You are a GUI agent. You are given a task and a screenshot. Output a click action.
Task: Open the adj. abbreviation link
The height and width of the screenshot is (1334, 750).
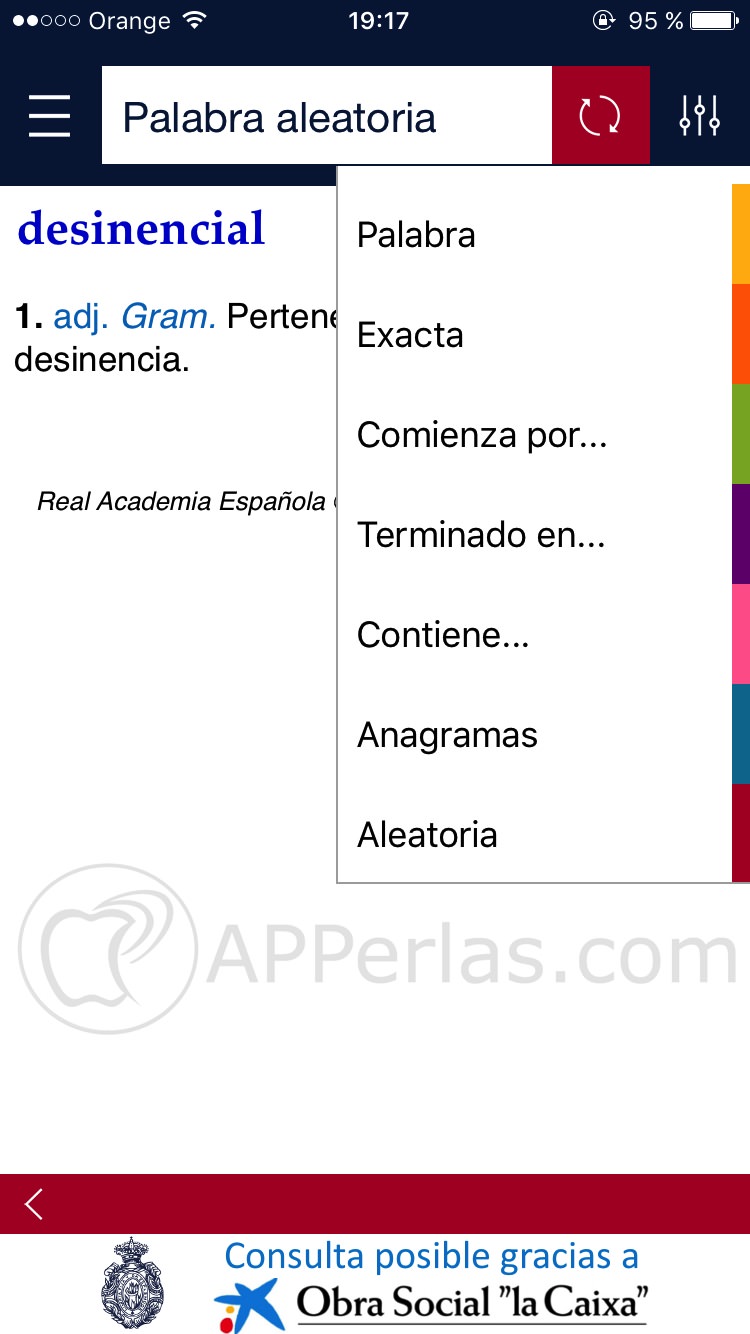tap(80, 317)
